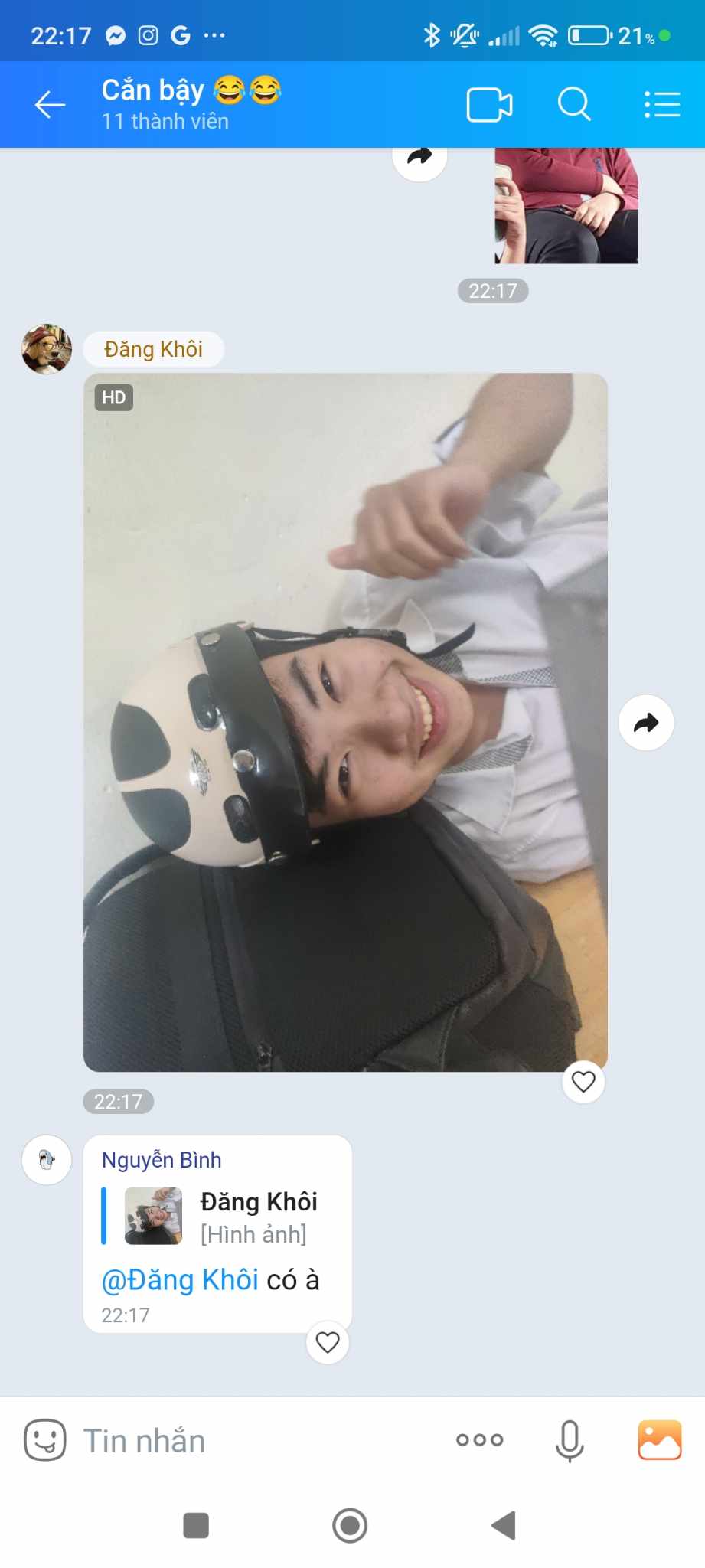
Task: Go to the Android home screen
Action: click(x=350, y=1525)
